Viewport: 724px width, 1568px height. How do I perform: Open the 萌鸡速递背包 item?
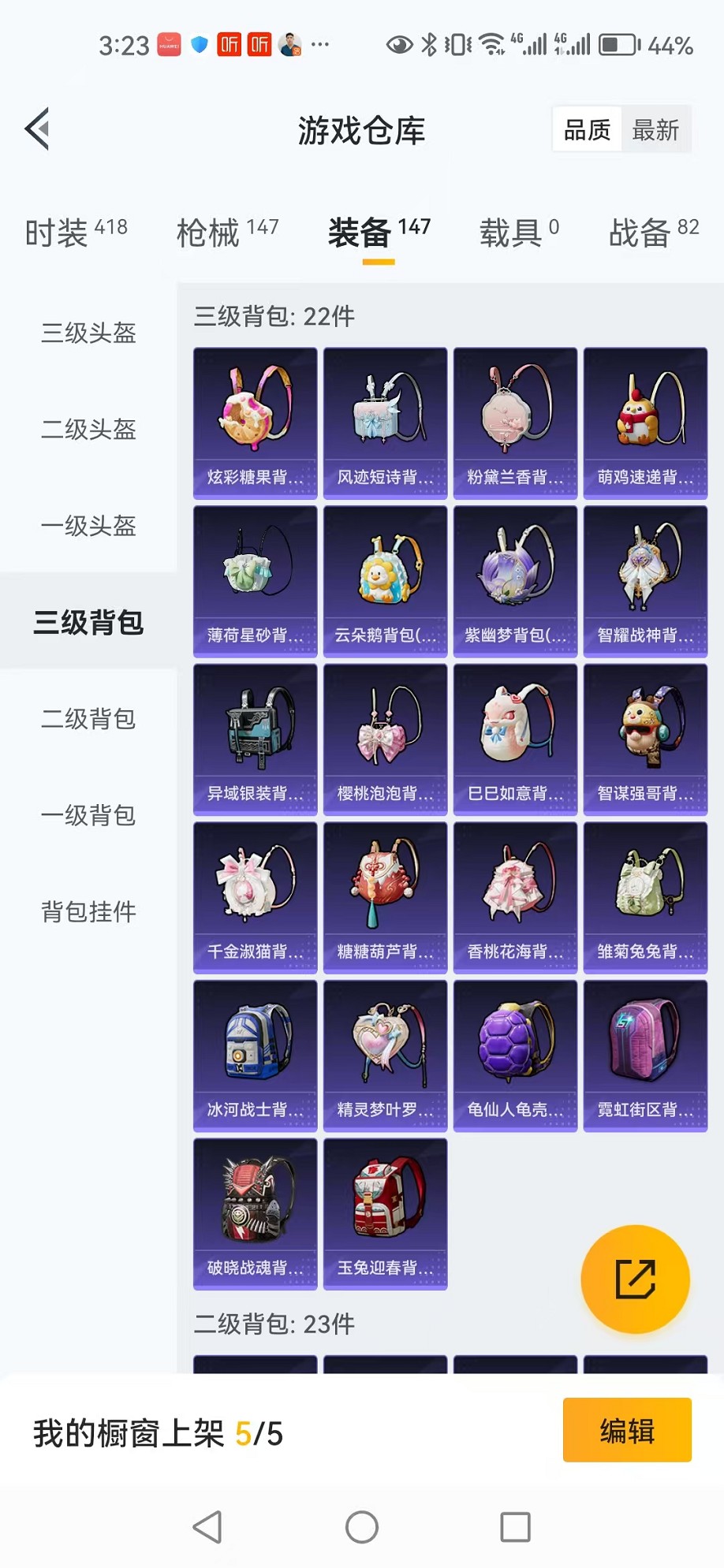[645, 423]
